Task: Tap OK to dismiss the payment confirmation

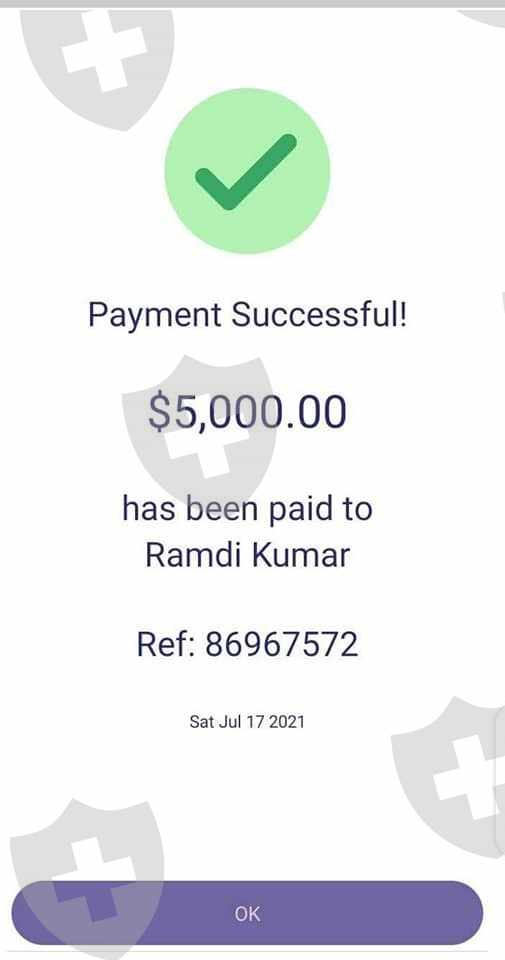Action: [247, 913]
